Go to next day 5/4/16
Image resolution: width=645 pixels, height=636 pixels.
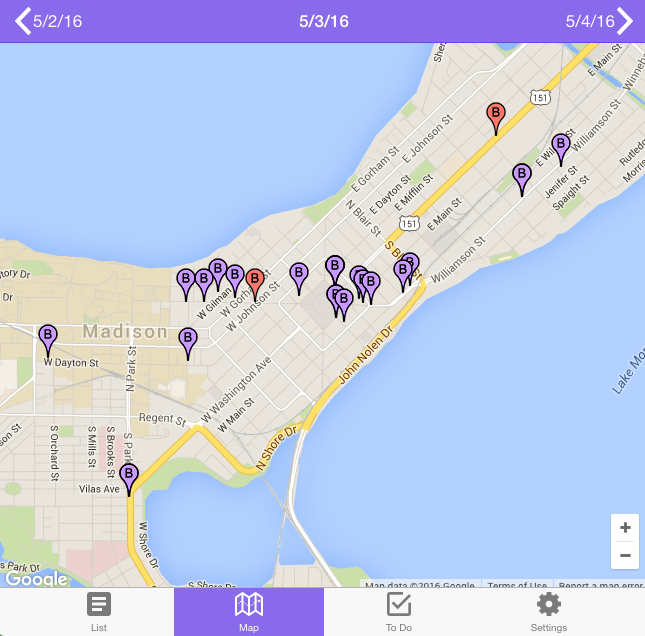pyautogui.click(x=600, y=21)
